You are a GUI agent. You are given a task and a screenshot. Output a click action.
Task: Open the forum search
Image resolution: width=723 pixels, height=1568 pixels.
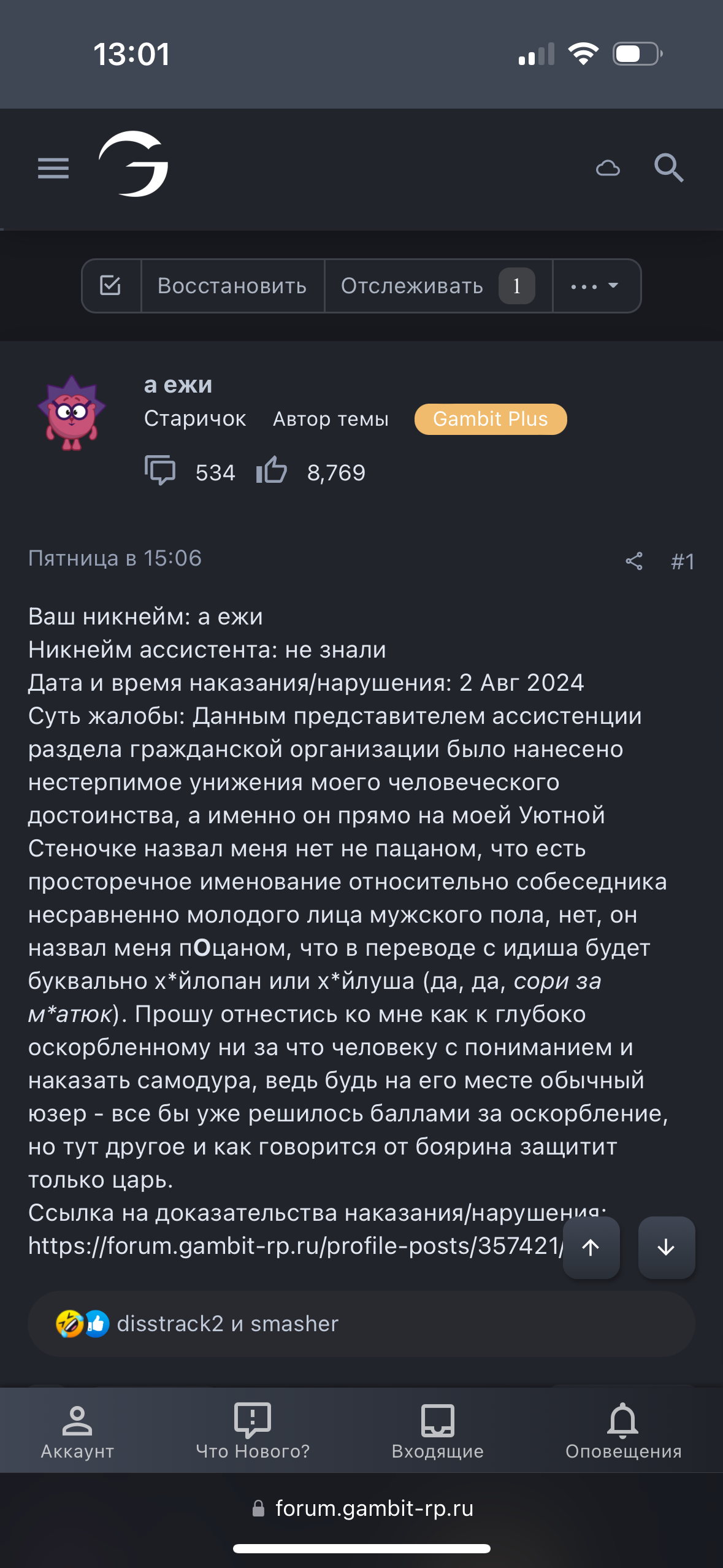[x=668, y=167]
